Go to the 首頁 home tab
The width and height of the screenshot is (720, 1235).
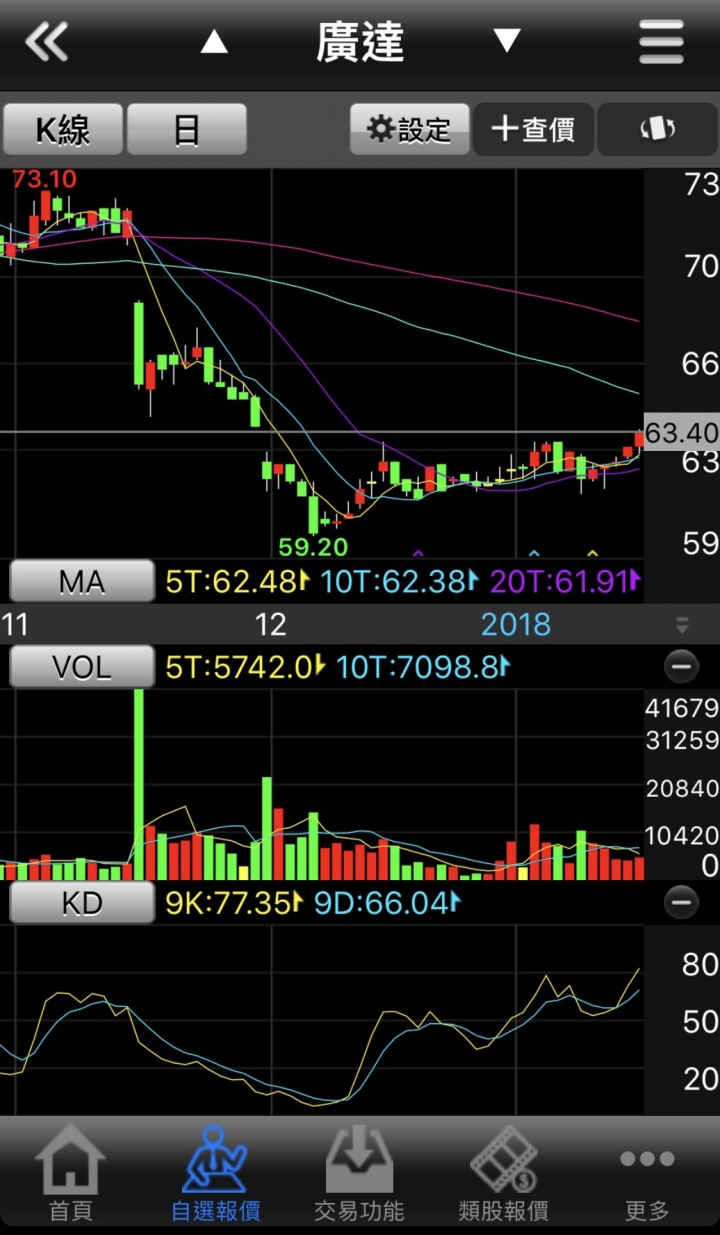pos(71,1175)
